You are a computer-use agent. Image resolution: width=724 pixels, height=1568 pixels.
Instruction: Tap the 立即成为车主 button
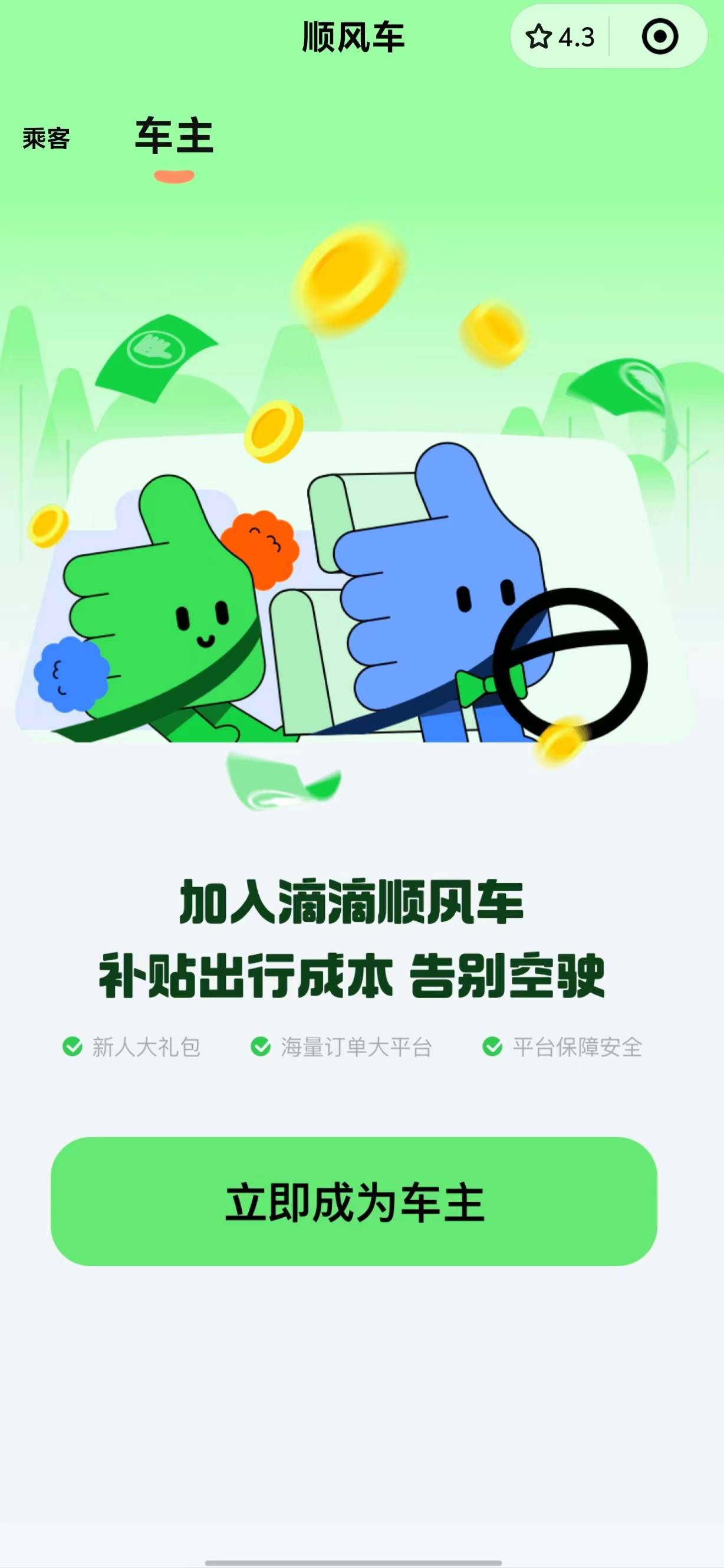(x=354, y=1203)
